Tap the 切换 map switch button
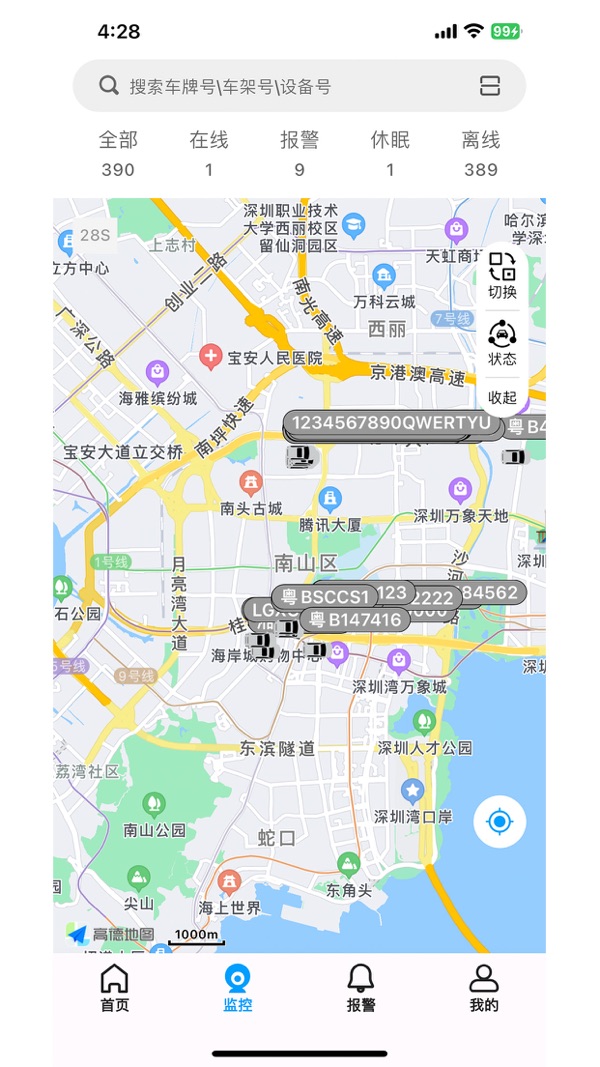 tap(502, 276)
